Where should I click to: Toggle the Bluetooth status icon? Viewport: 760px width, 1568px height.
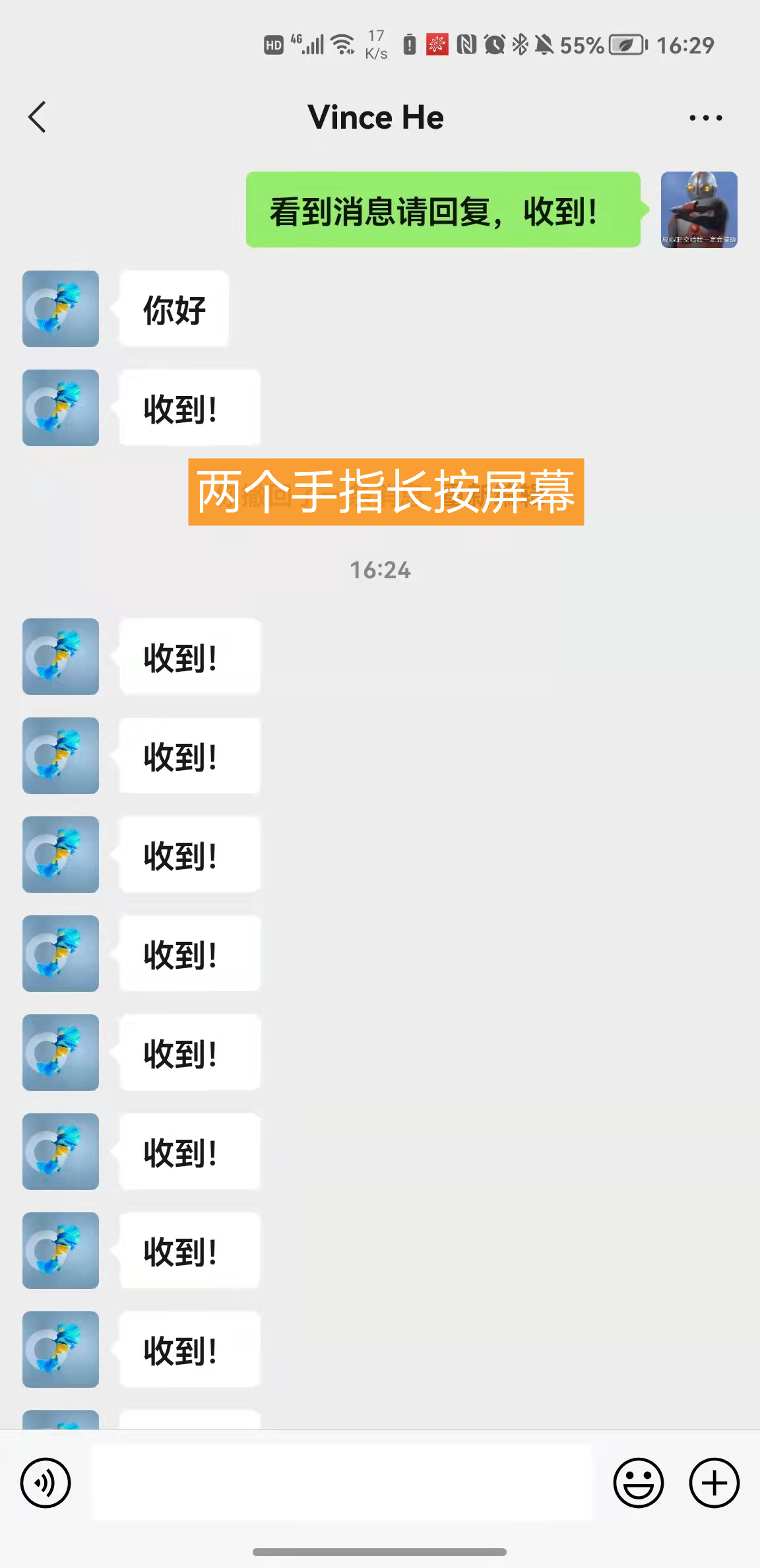point(521,44)
